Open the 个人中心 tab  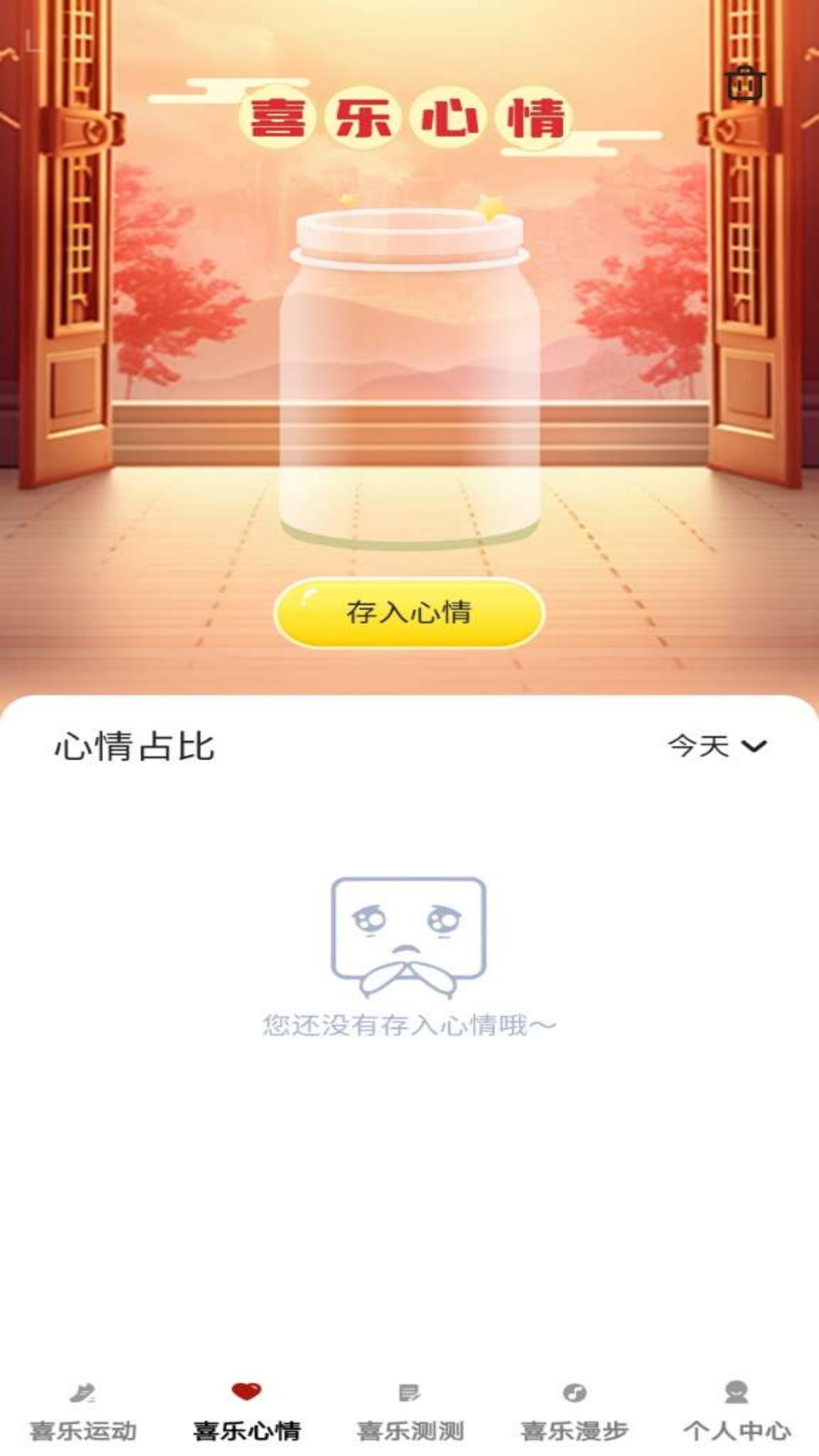click(736, 1414)
